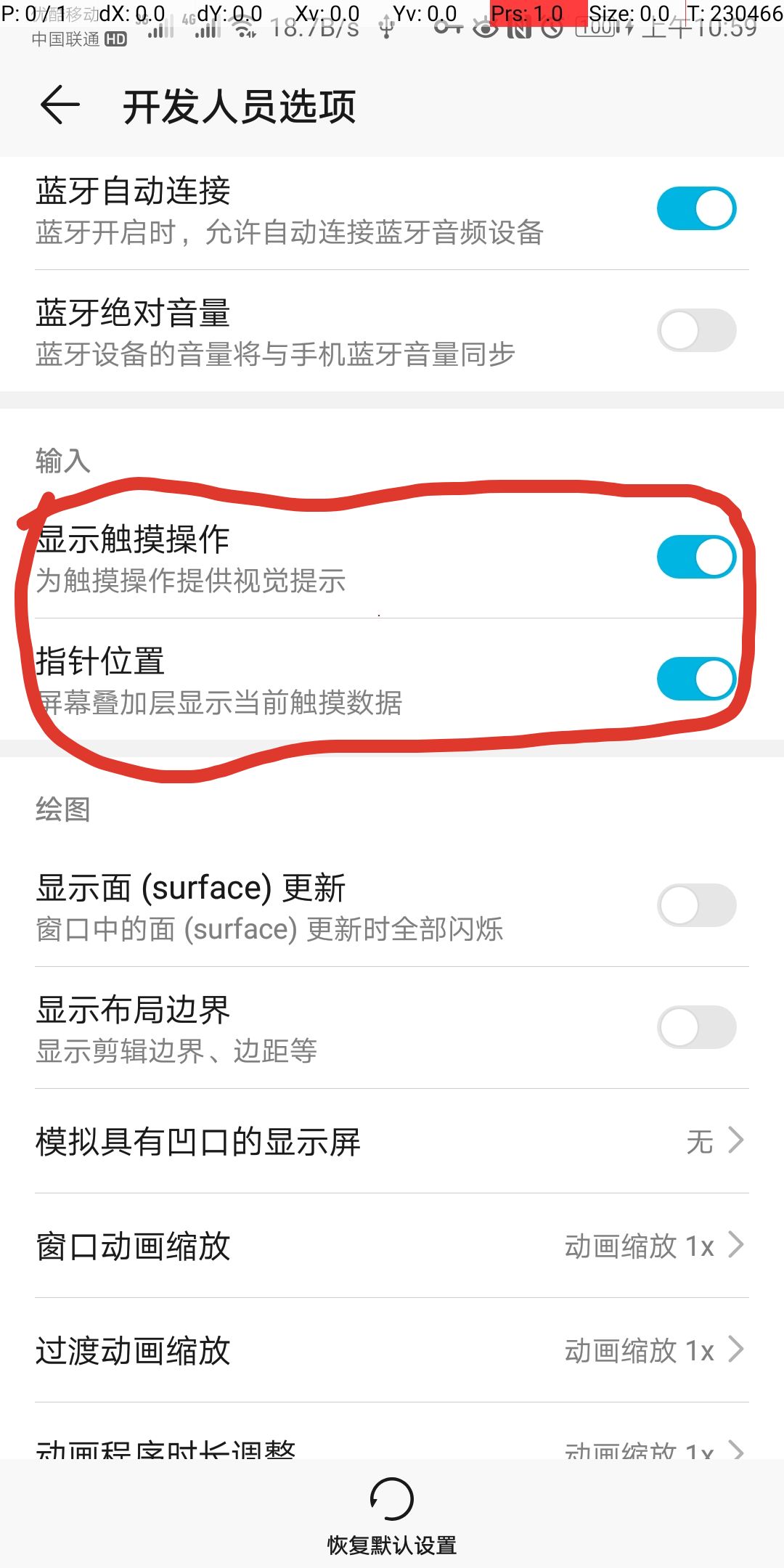Enable 显示面 (surface) 更新 switch
Image resolution: width=784 pixels, height=1568 pixels.
point(696,906)
